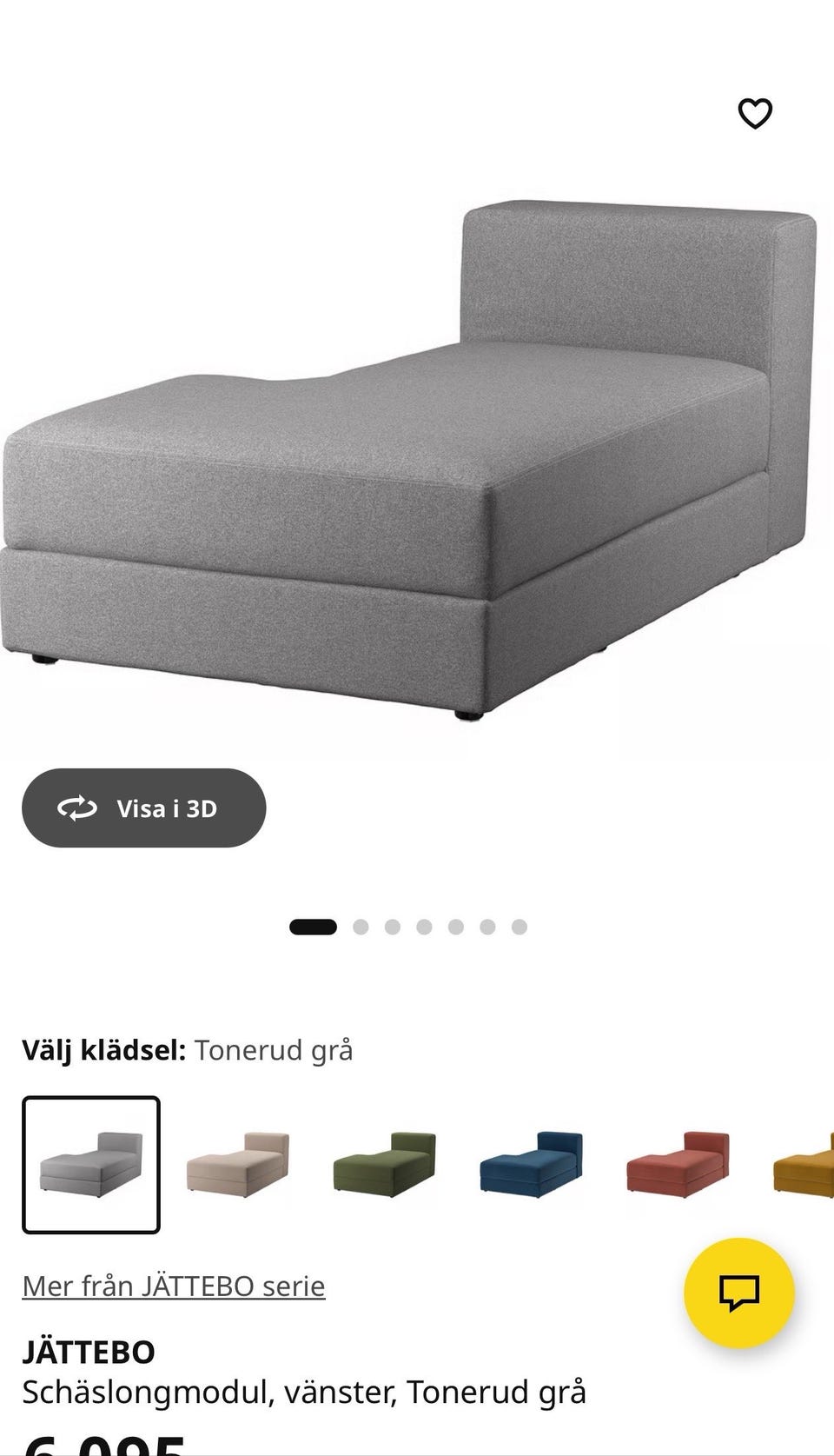Click the 3D rotation icon
834x1456 pixels.
(x=76, y=808)
